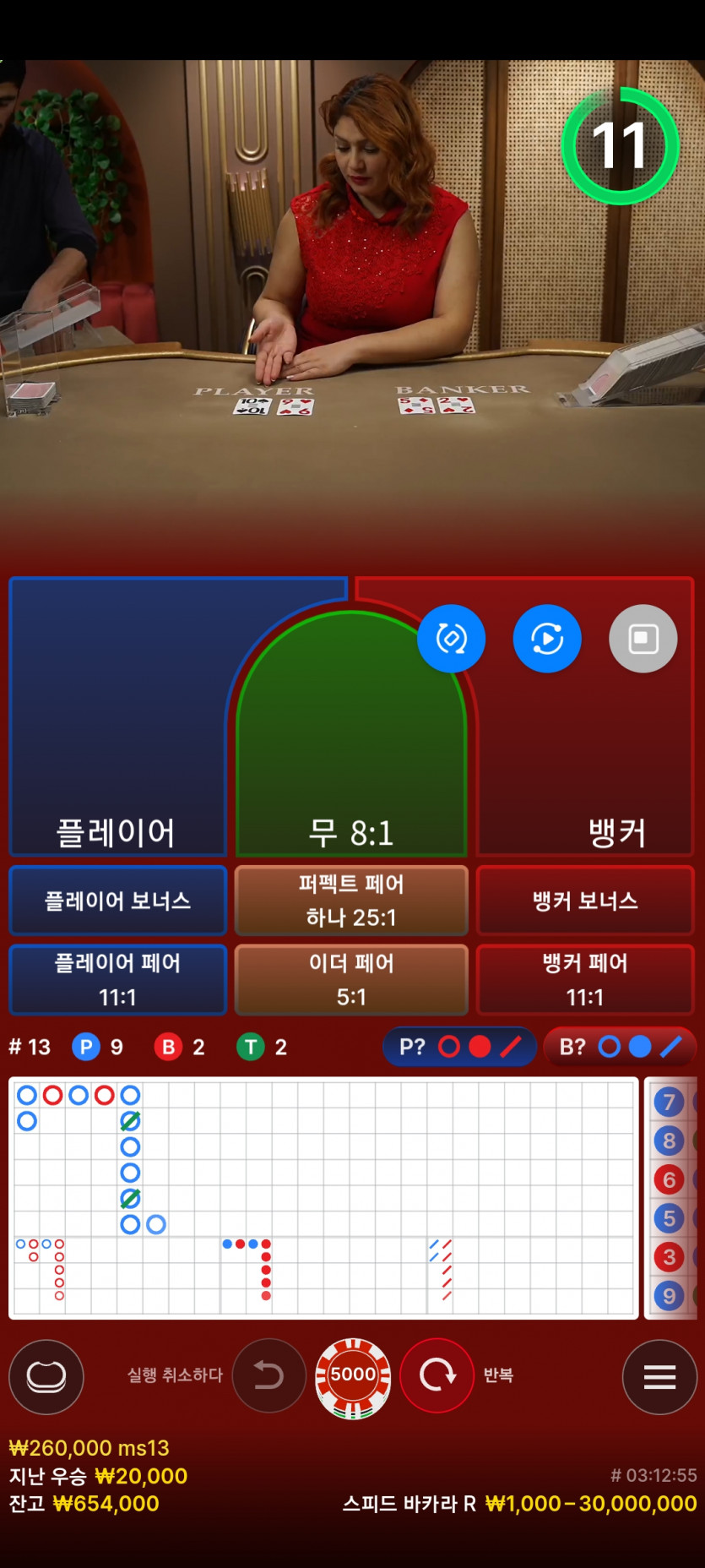Select 퍼펙트 페어 side bet
The height and width of the screenshot is (1568, 705).
tap(351, 901)
